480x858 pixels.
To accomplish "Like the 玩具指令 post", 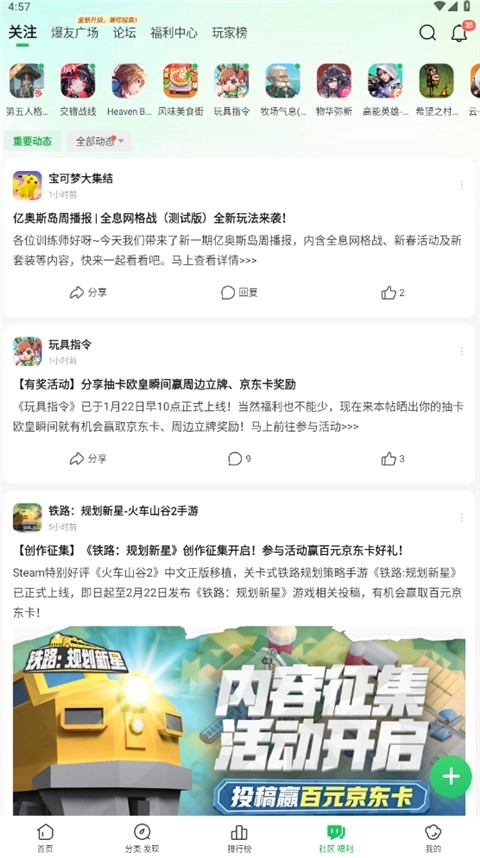I will (x=393, y=459).
